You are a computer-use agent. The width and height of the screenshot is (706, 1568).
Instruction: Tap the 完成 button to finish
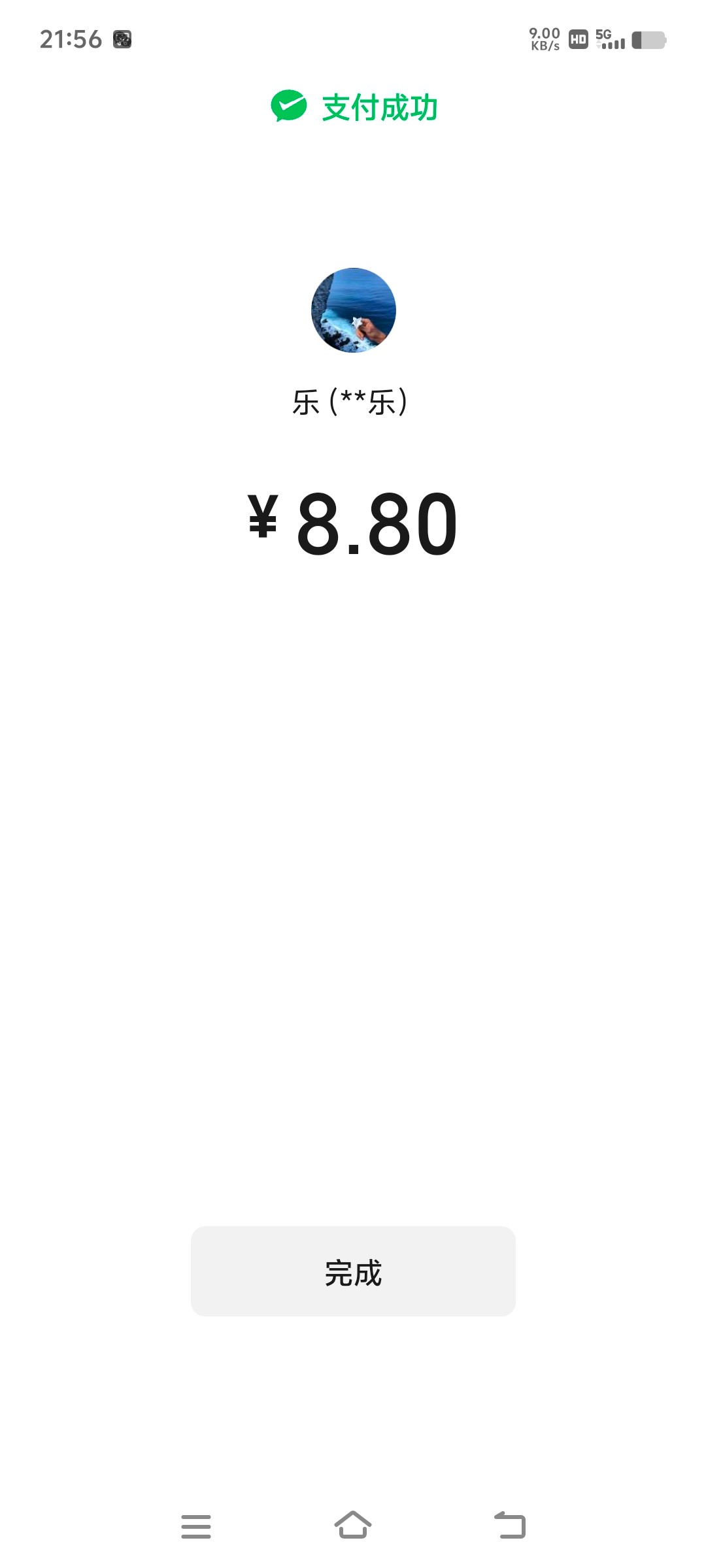[353, 1271]
